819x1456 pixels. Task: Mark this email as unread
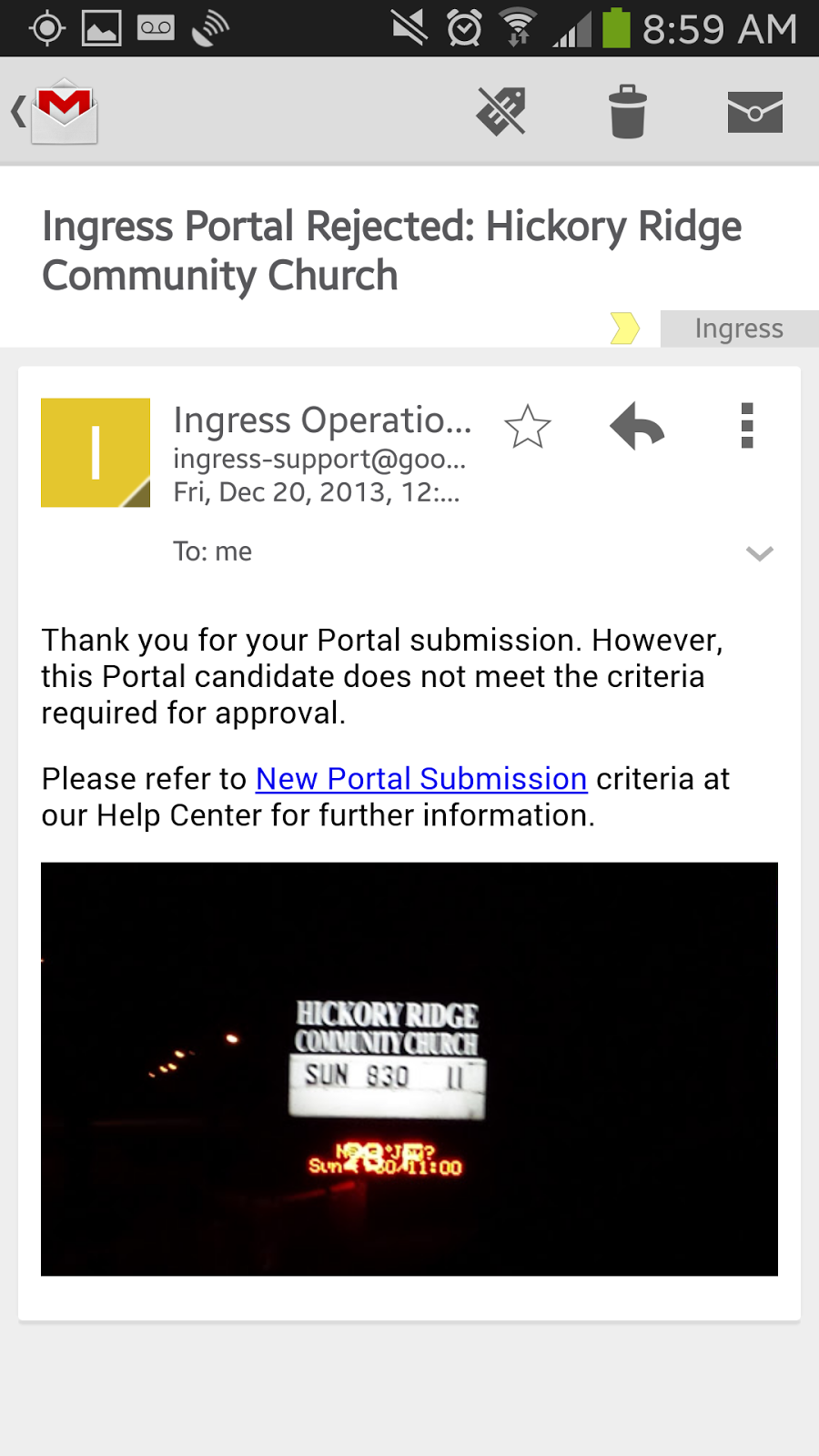(754, 112)
